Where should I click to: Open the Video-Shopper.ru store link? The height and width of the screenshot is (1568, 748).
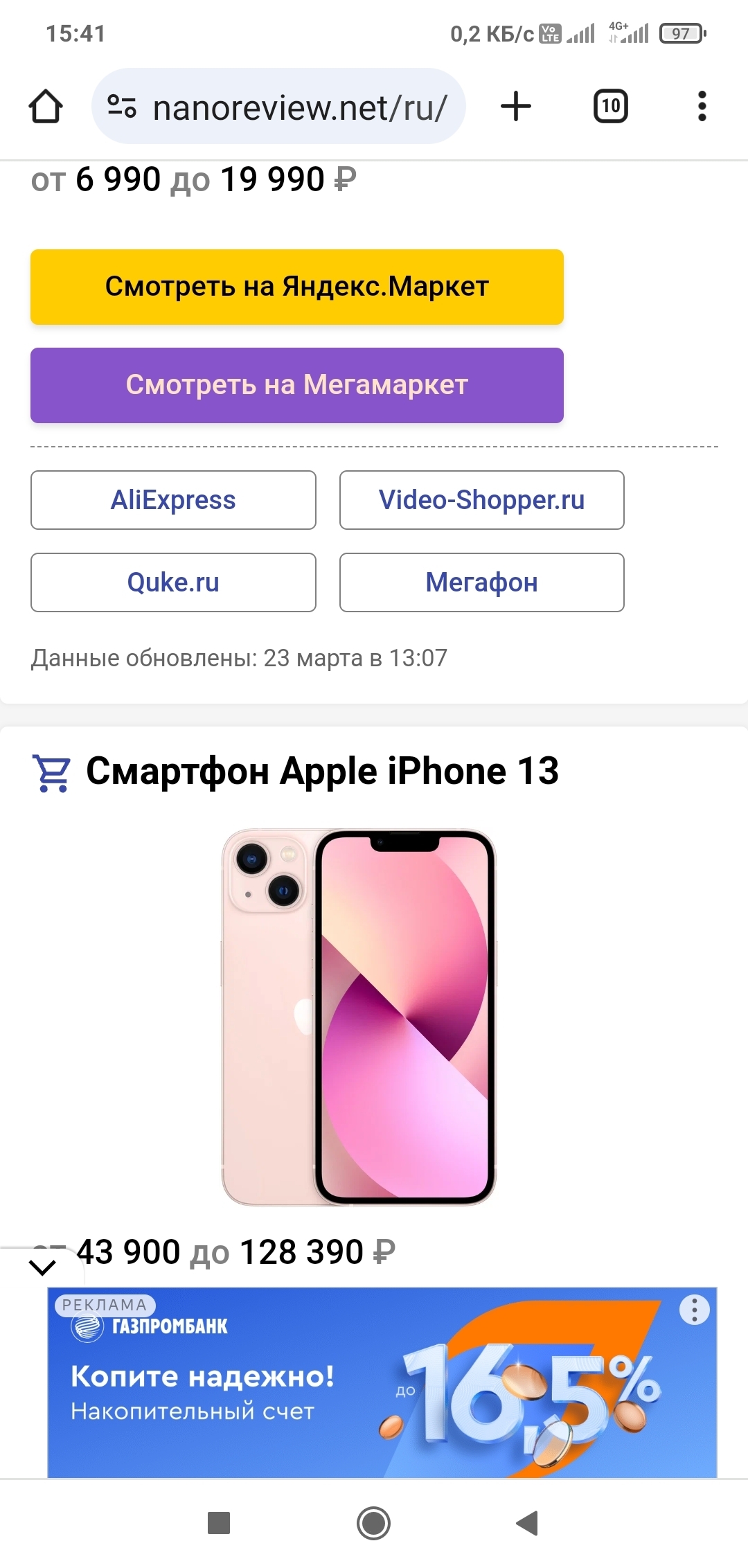tap(481, 500)
